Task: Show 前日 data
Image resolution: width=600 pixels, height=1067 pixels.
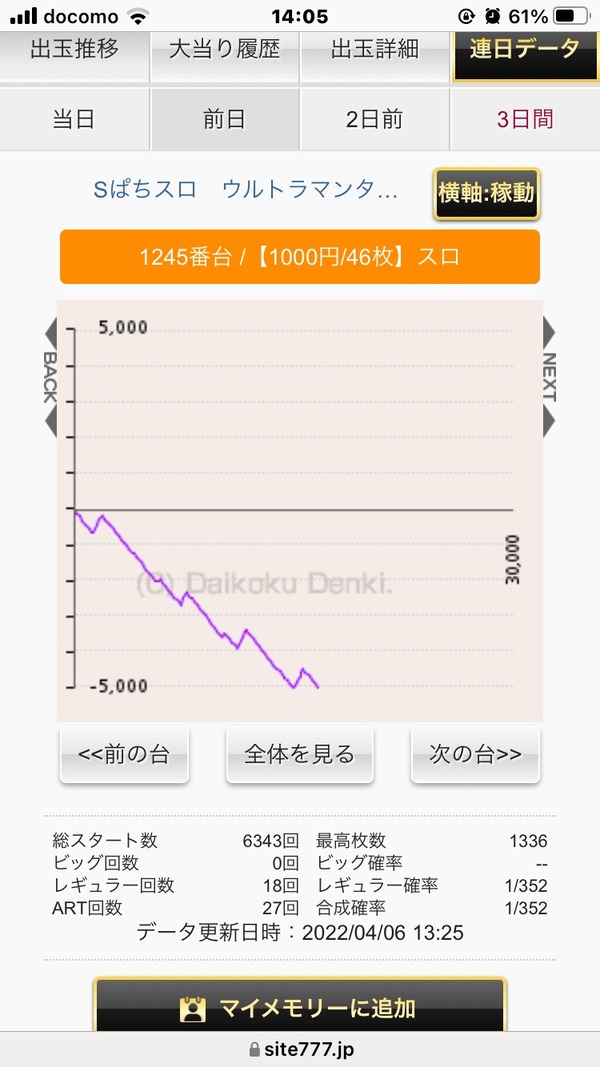Action: [224, 120]
